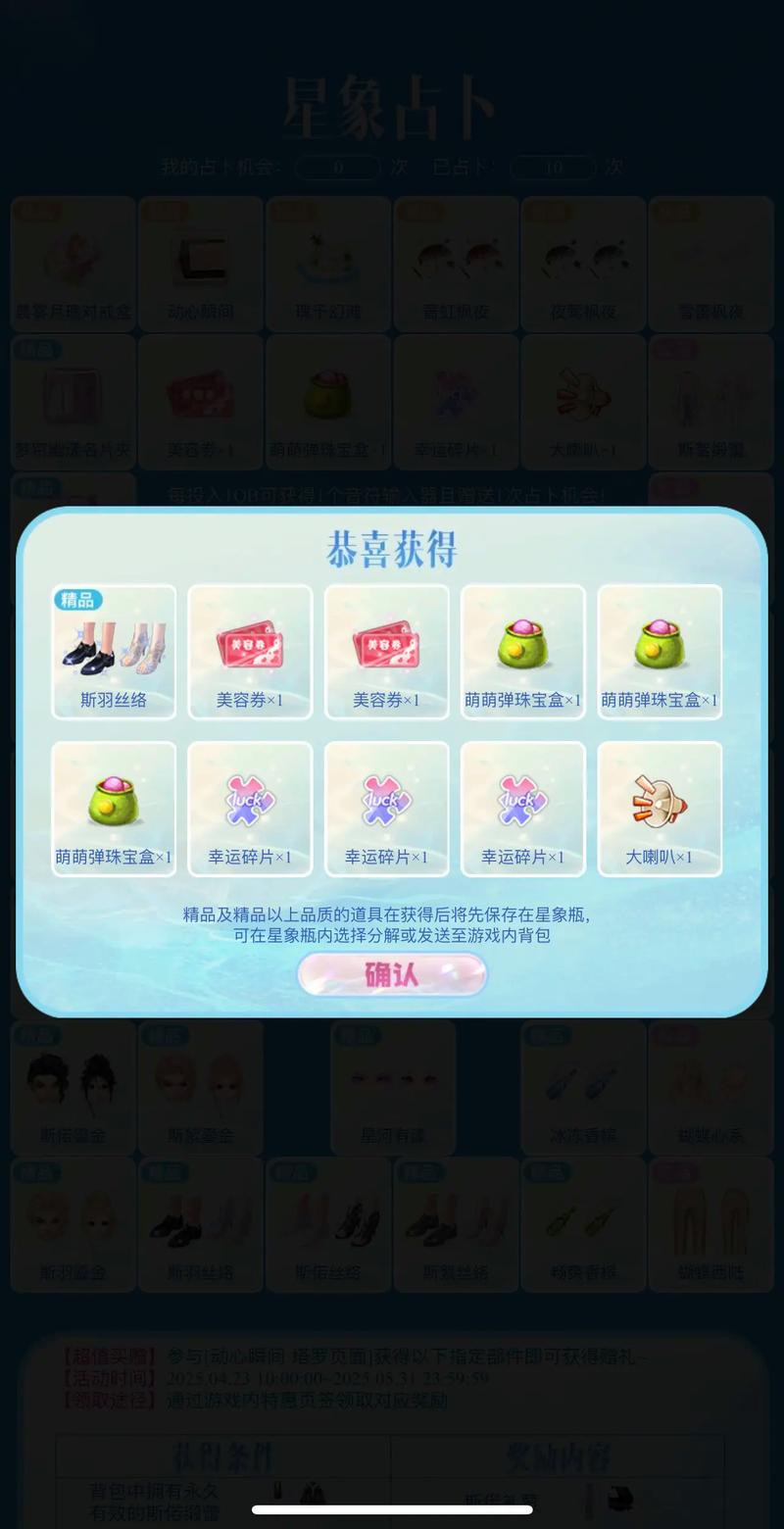Select the 冰冻香槟 earrings in lower grid
Screen dimensions: 784x1529
coord(584,1088)
